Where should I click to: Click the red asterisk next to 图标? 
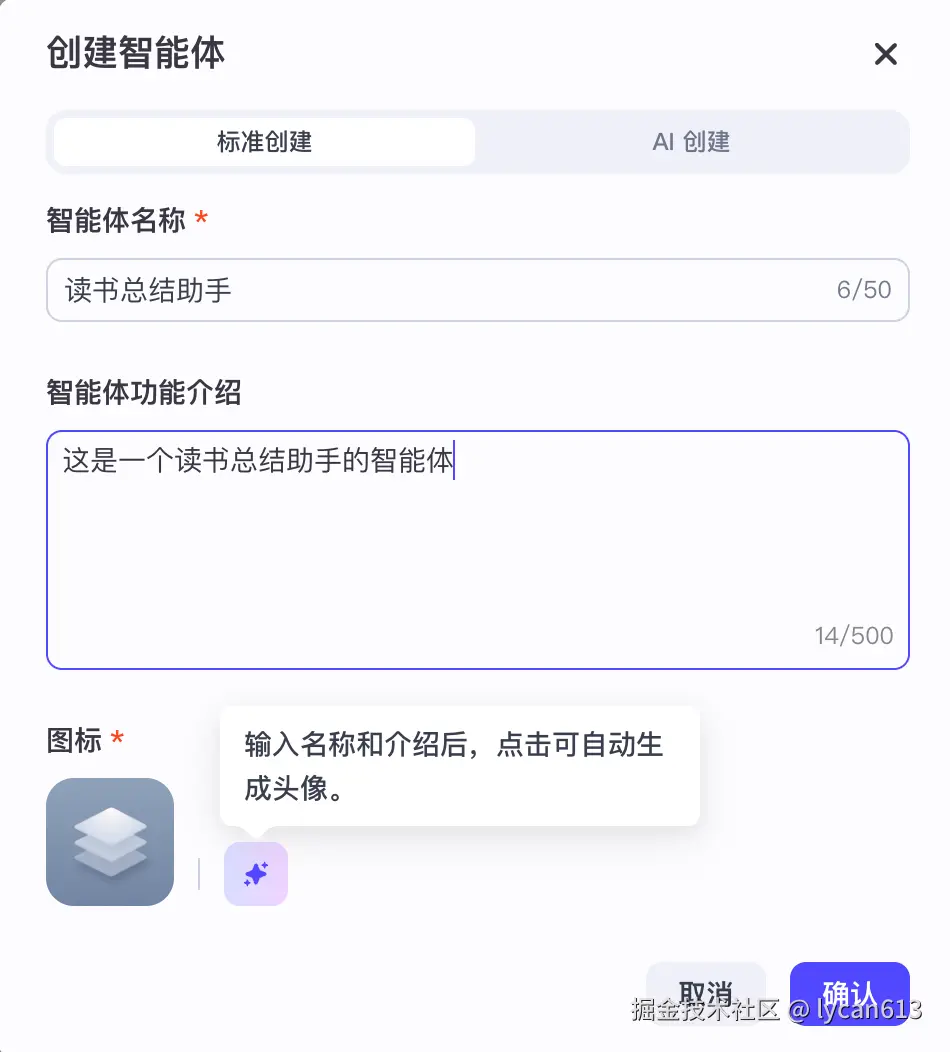pos(117,735)
